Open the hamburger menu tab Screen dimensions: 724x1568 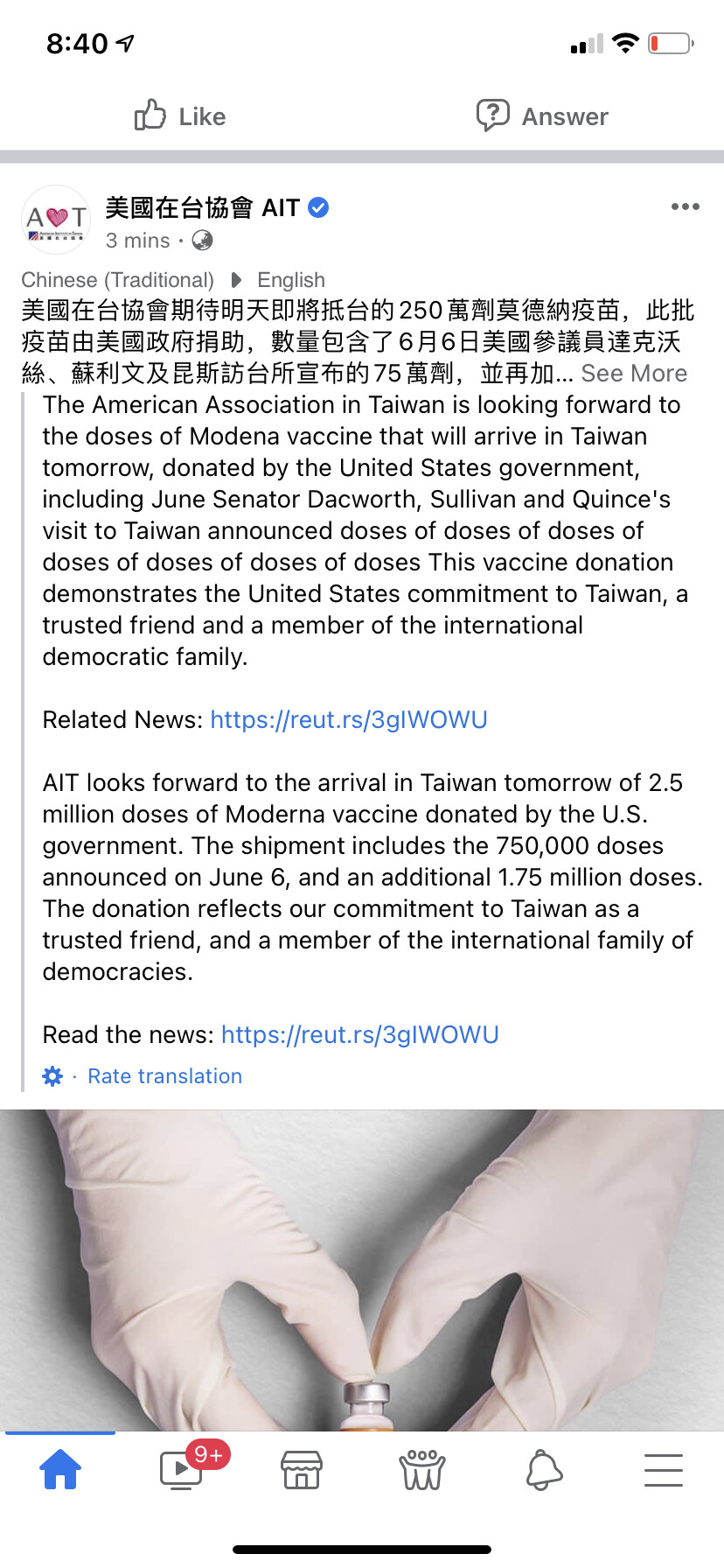point(664,1469)
